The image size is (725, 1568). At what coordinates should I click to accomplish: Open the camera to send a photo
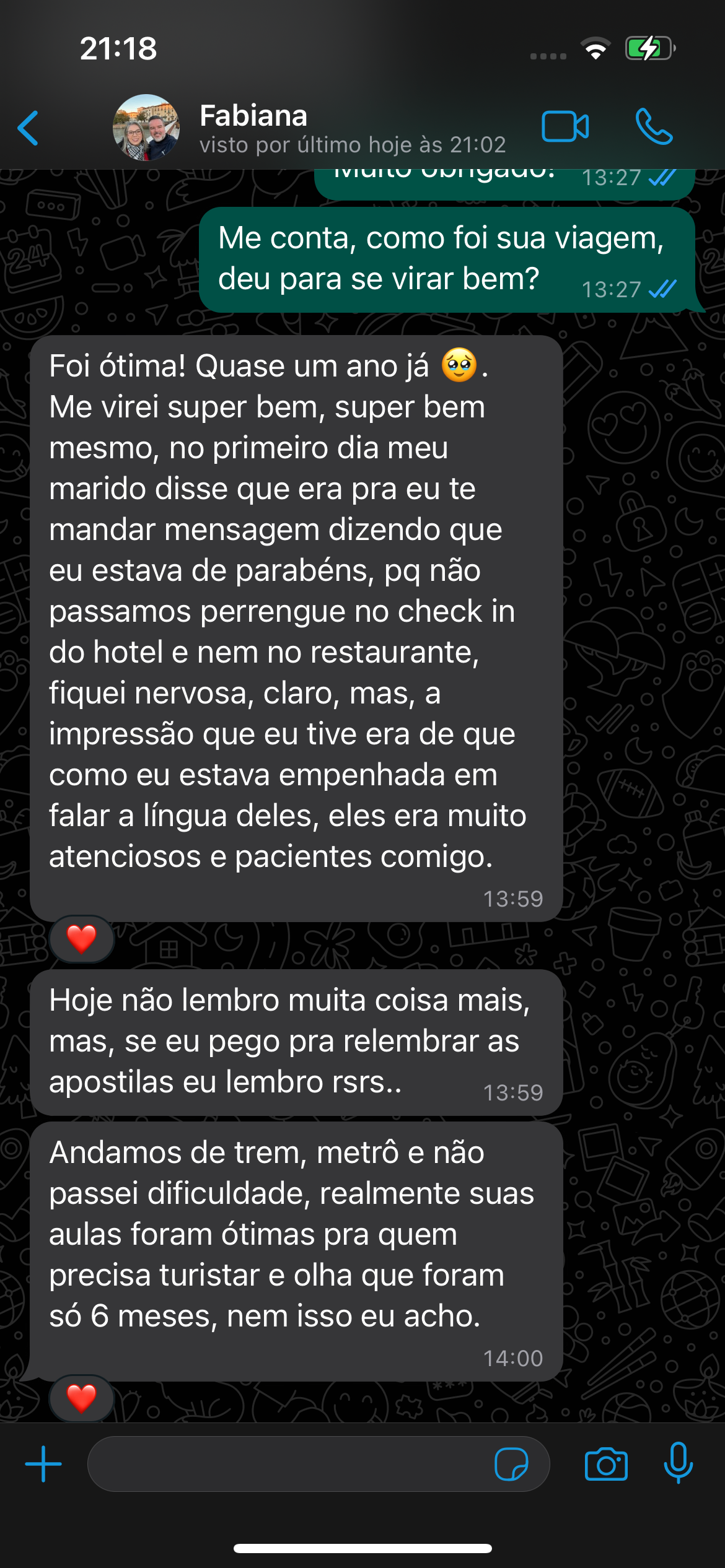606,1464
